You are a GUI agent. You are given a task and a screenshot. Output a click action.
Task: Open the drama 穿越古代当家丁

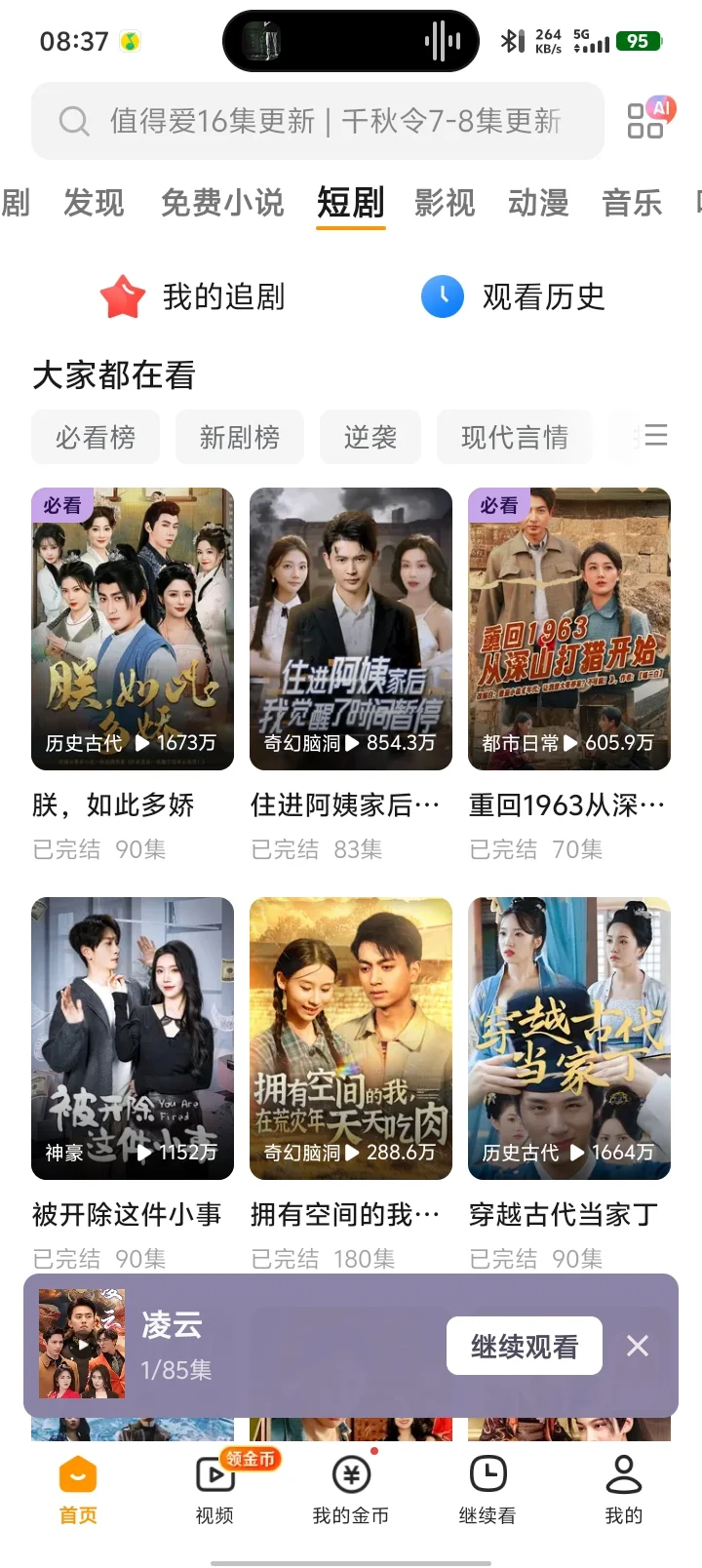[x=569, y=1039]
